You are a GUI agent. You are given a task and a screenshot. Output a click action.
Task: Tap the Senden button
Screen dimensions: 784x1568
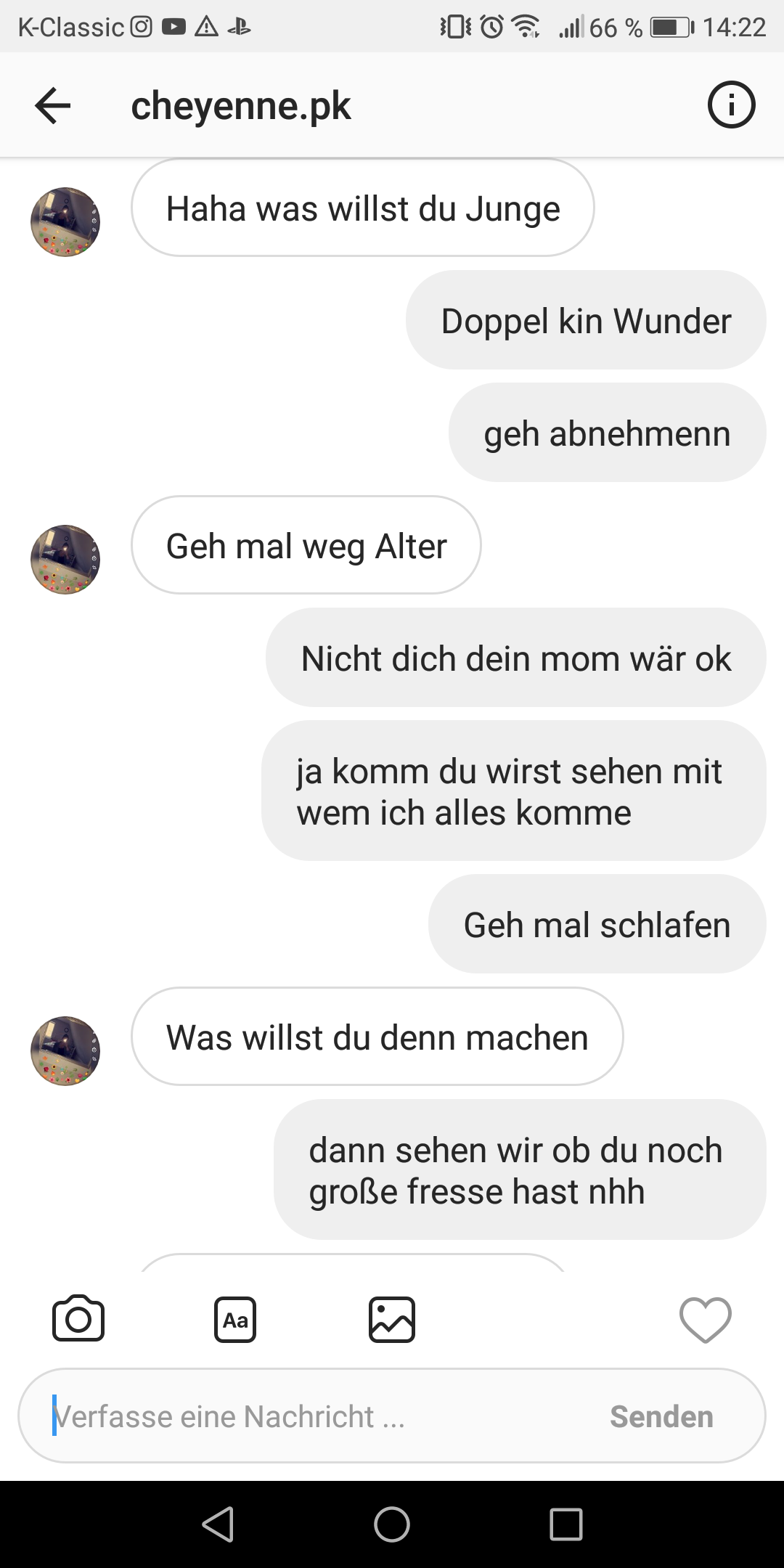click(x=661, y=1416)
